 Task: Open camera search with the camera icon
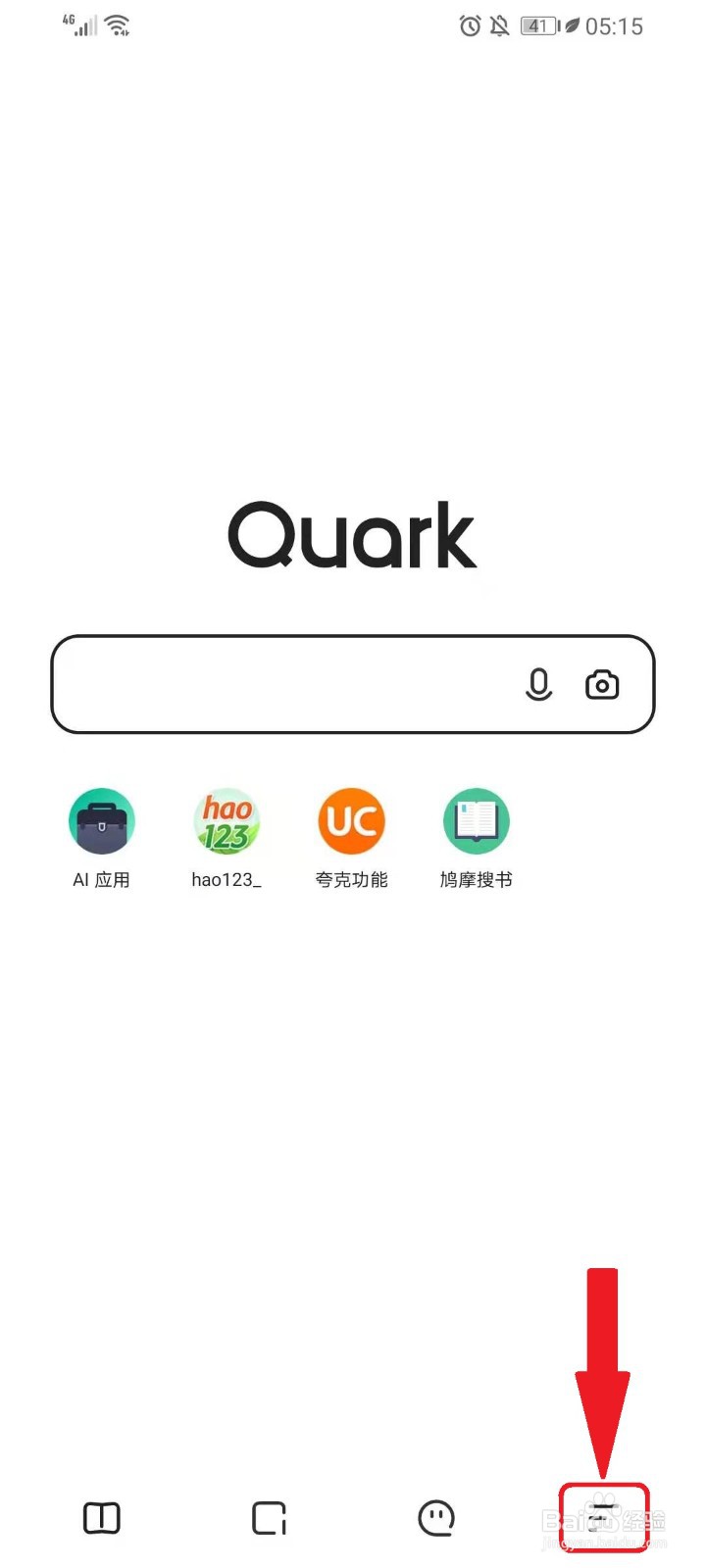point(602,684)
